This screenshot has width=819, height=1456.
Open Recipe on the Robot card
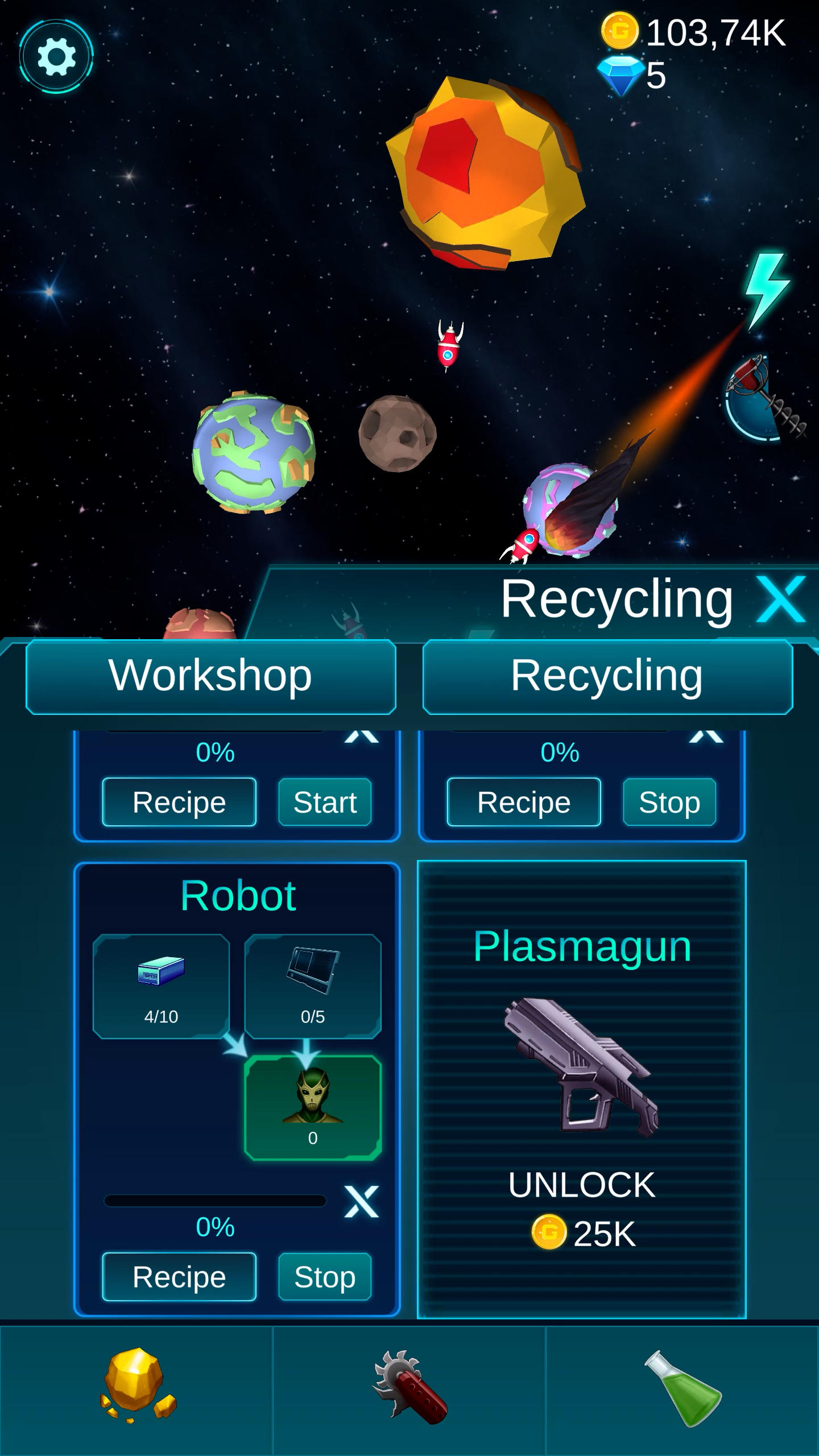click(179, 1277)
